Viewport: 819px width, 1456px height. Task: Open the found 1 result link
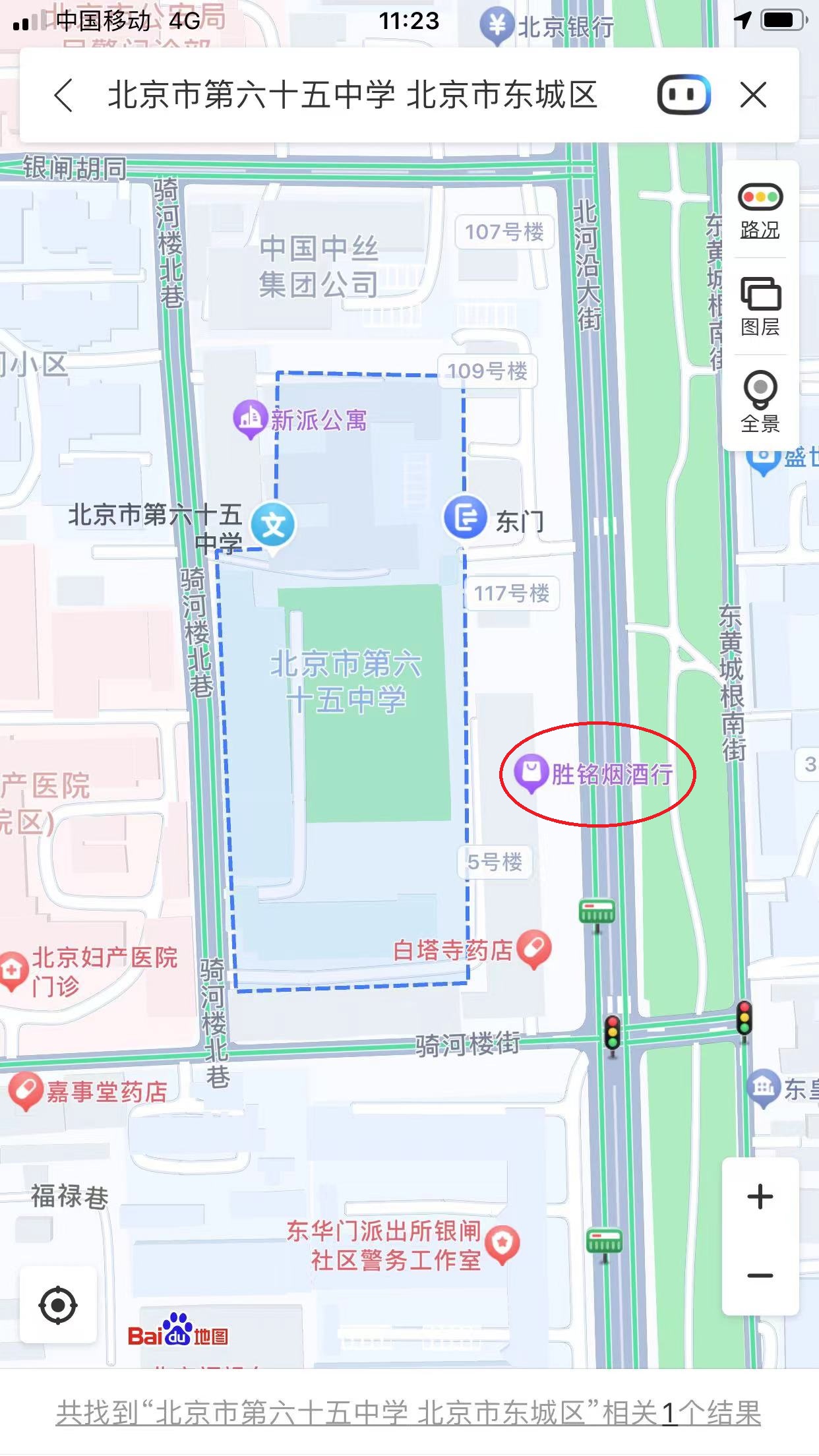point(409,1412)
